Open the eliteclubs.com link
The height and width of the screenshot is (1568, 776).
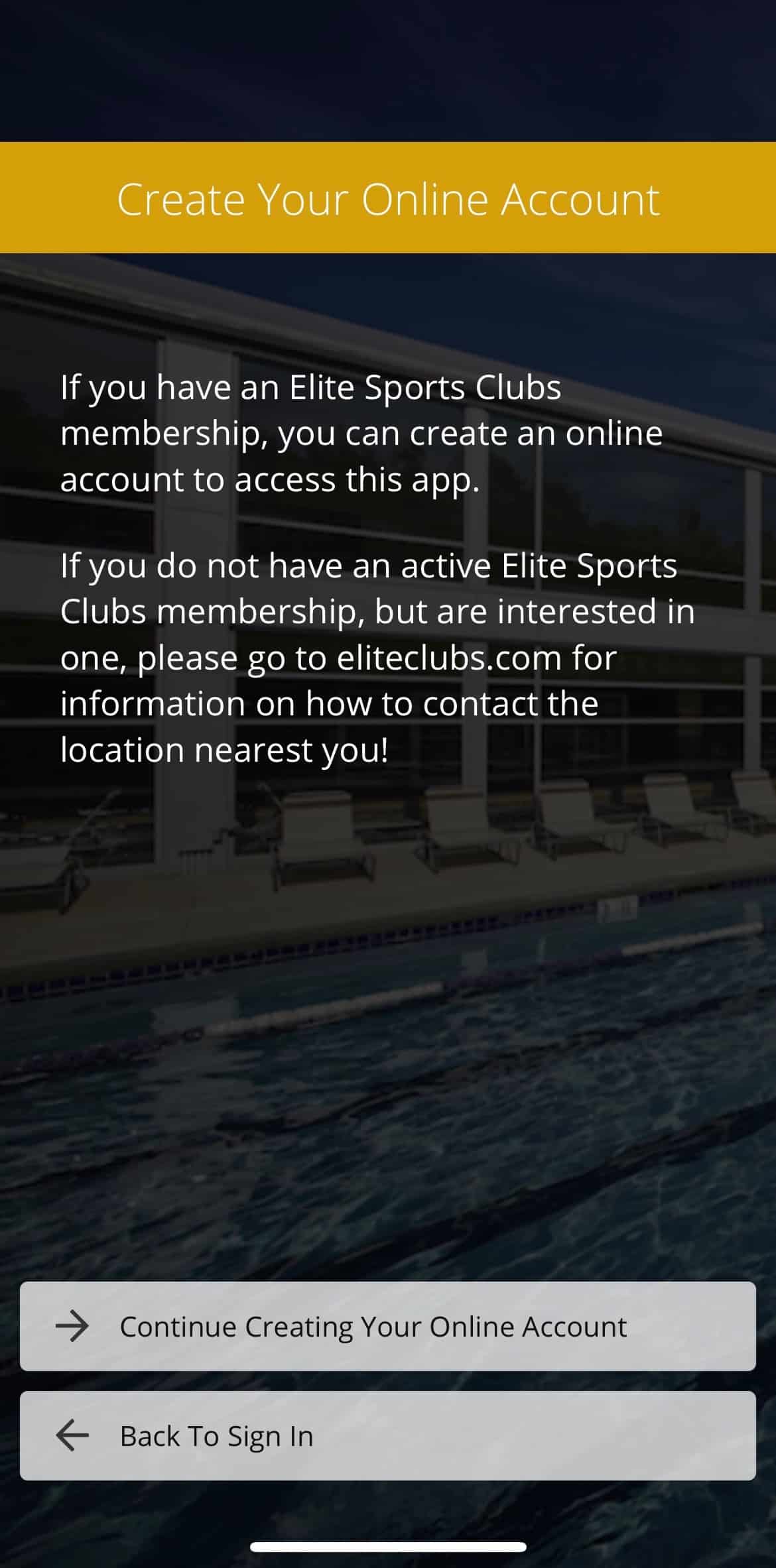450,657
